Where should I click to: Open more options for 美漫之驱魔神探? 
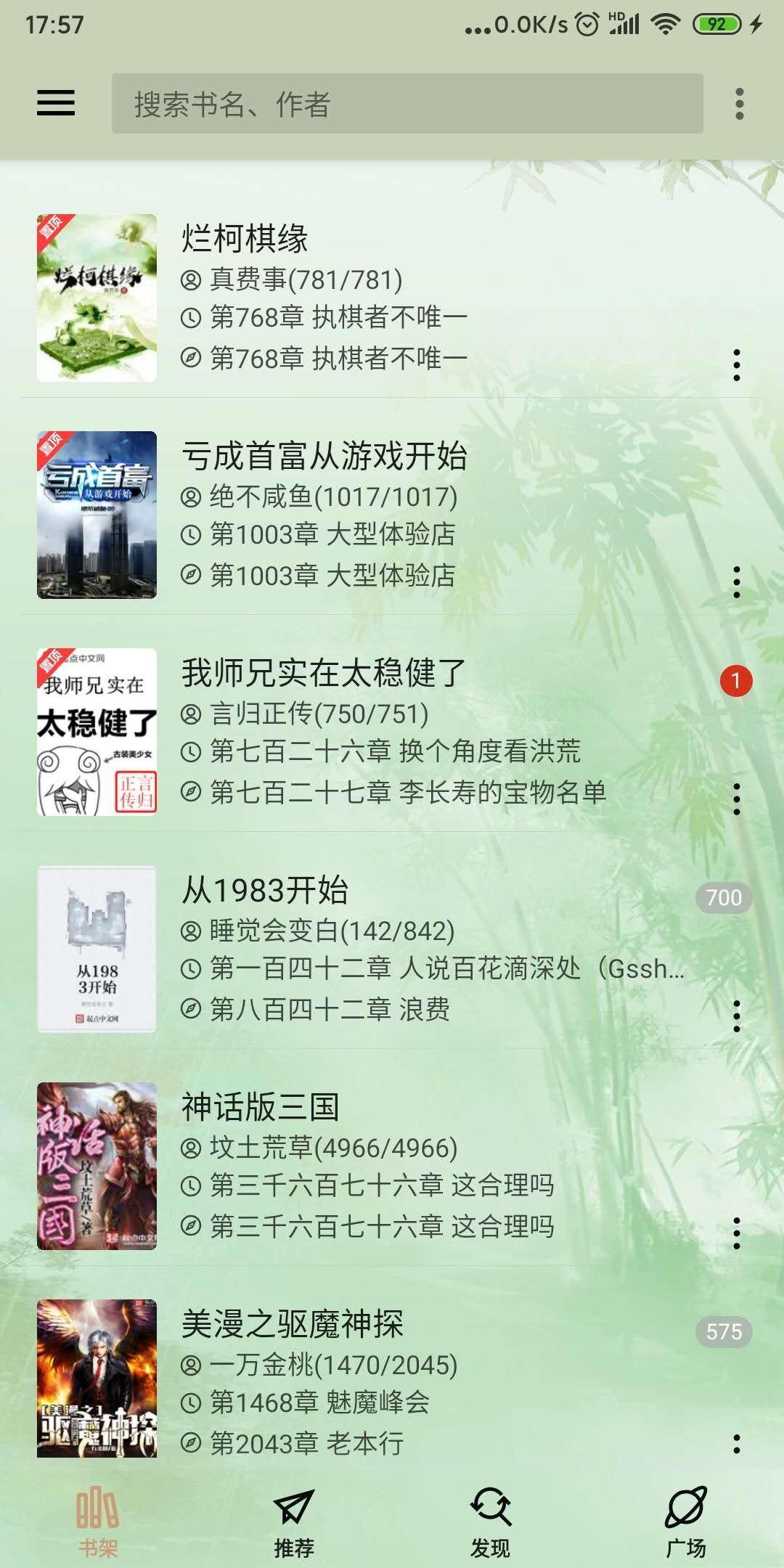pos(736,1443)
